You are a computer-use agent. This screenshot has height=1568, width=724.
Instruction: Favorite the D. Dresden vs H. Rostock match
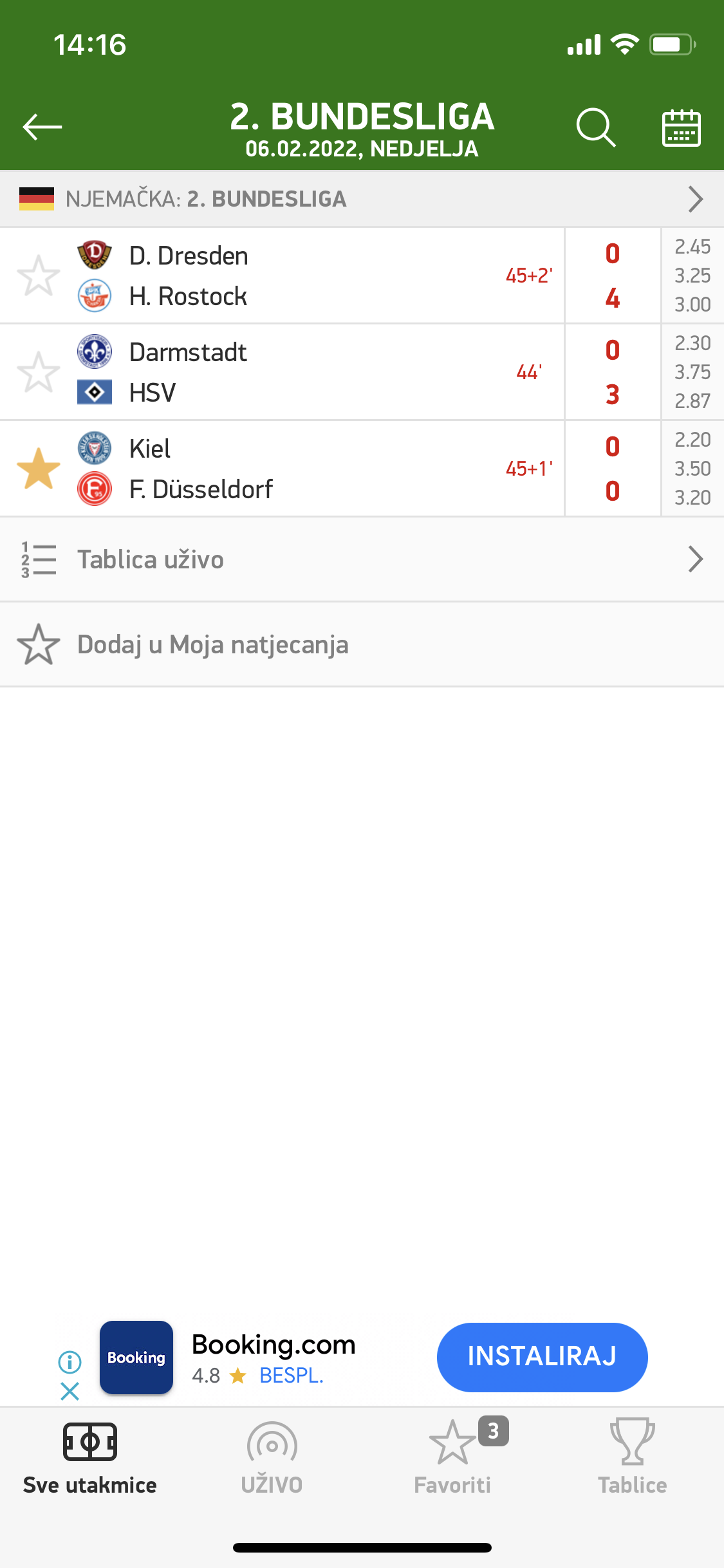[x=39, y=275]
